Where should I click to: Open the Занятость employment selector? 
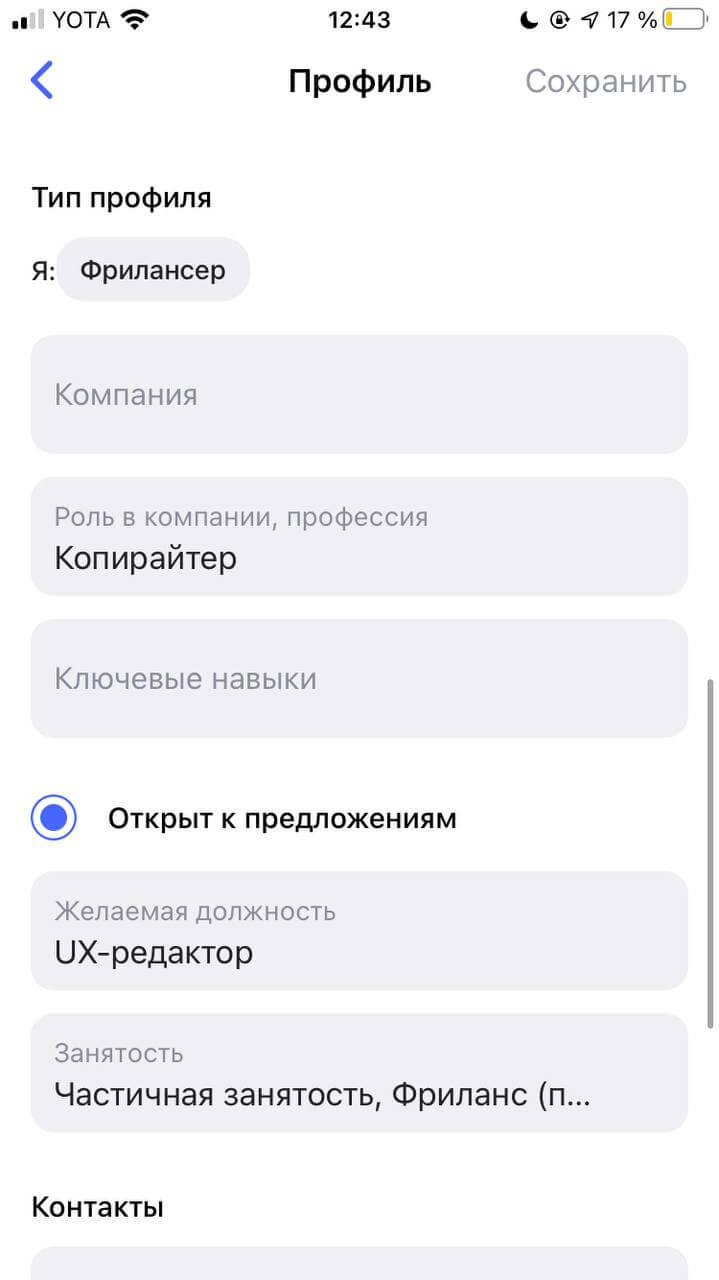click(x=359, y=1073)
